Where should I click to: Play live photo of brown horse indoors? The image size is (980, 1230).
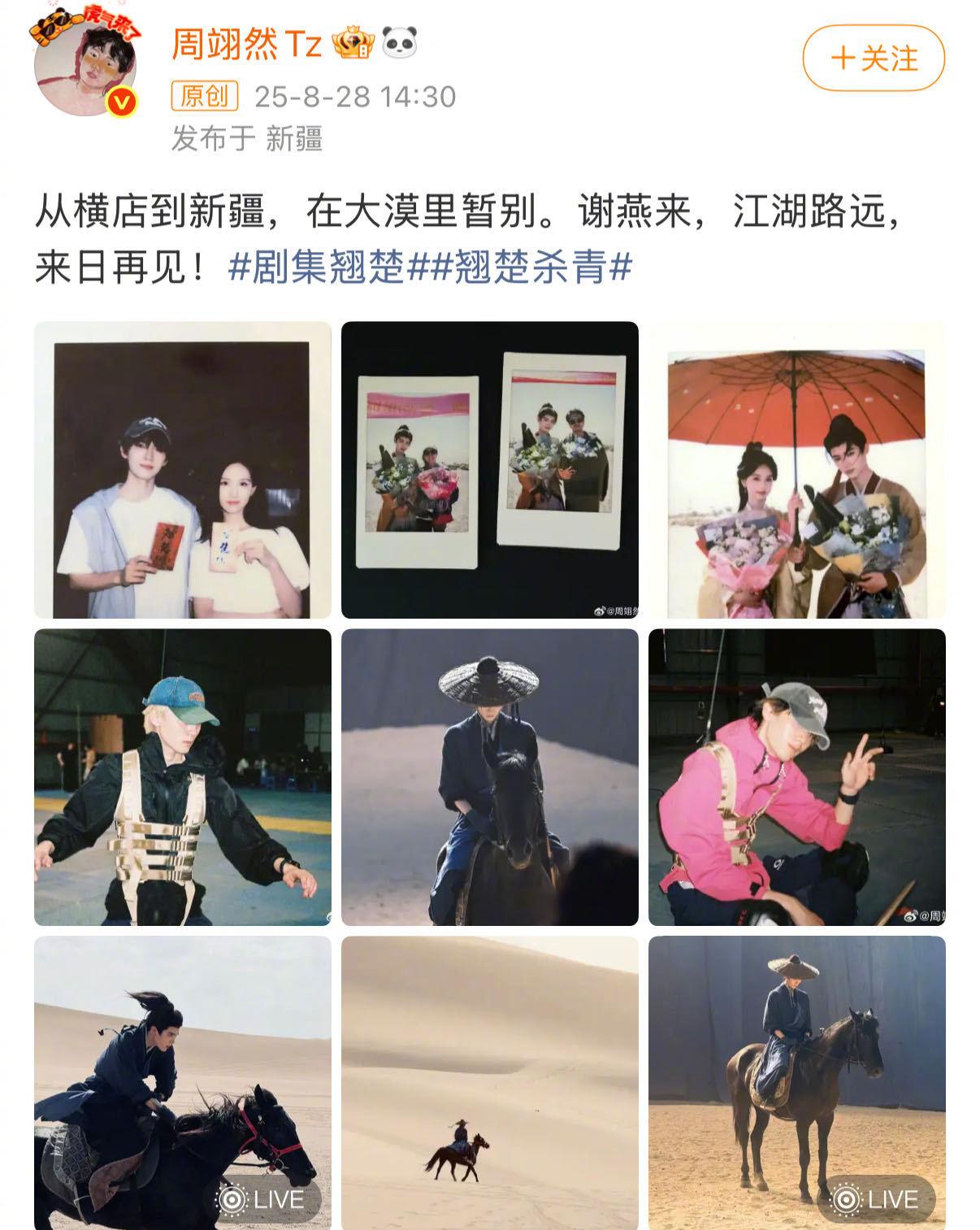(796, 1081)
